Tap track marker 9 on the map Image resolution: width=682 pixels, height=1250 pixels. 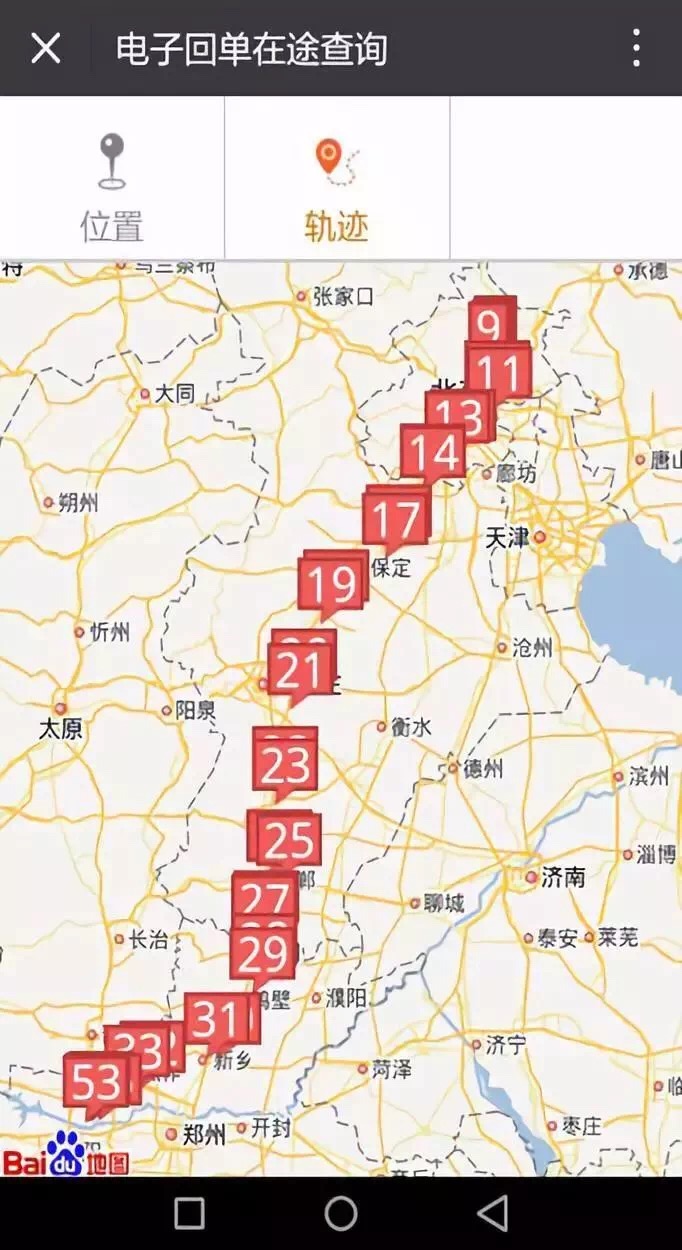(489, 324)
